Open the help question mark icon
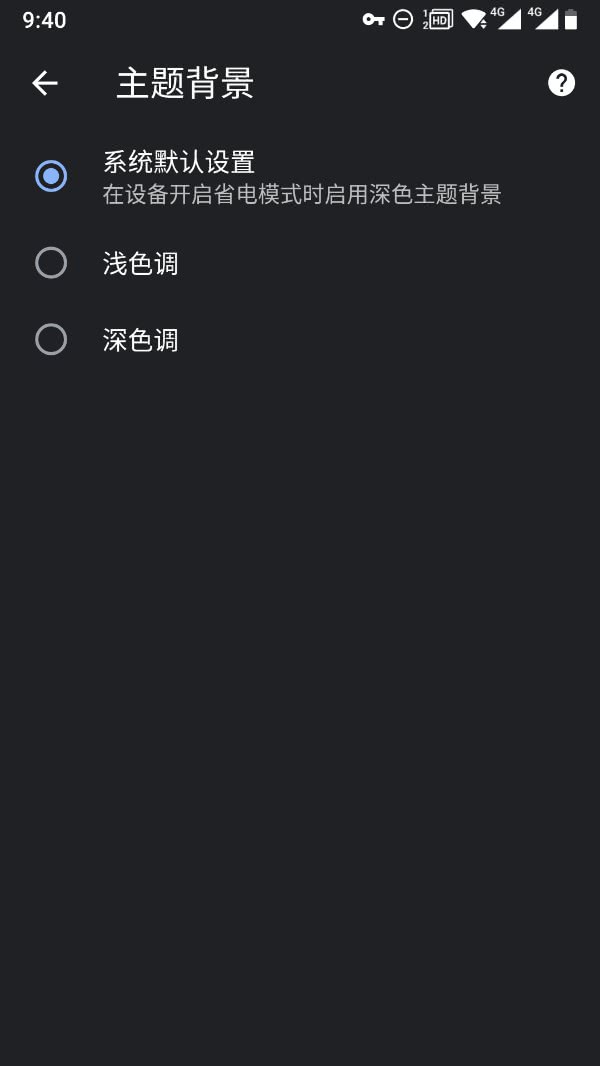The image size is (600, 1066). [x=562, y=83]
